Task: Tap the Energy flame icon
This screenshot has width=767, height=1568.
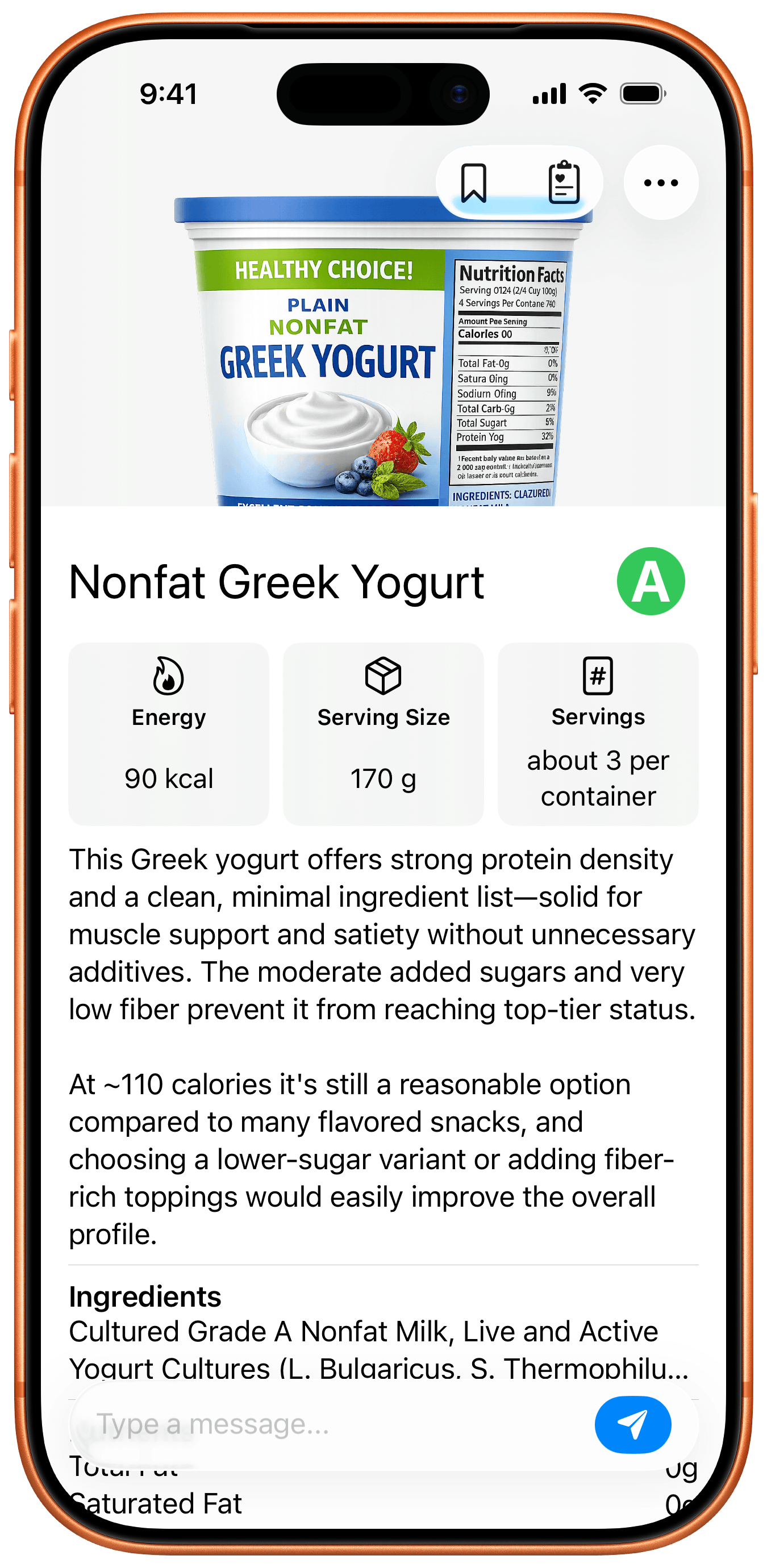Action: [168, 675]
